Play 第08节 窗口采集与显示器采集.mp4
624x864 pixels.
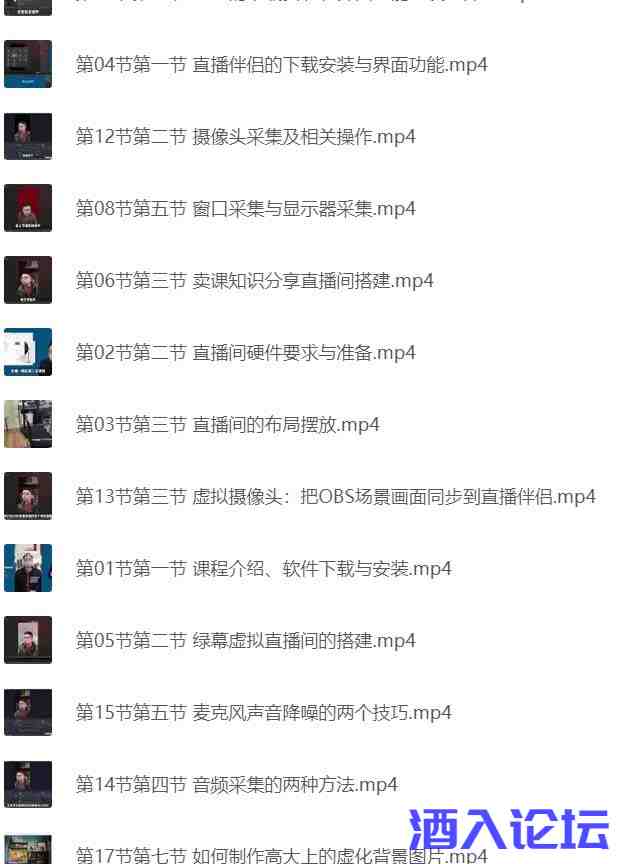click(x=245, y=209)
